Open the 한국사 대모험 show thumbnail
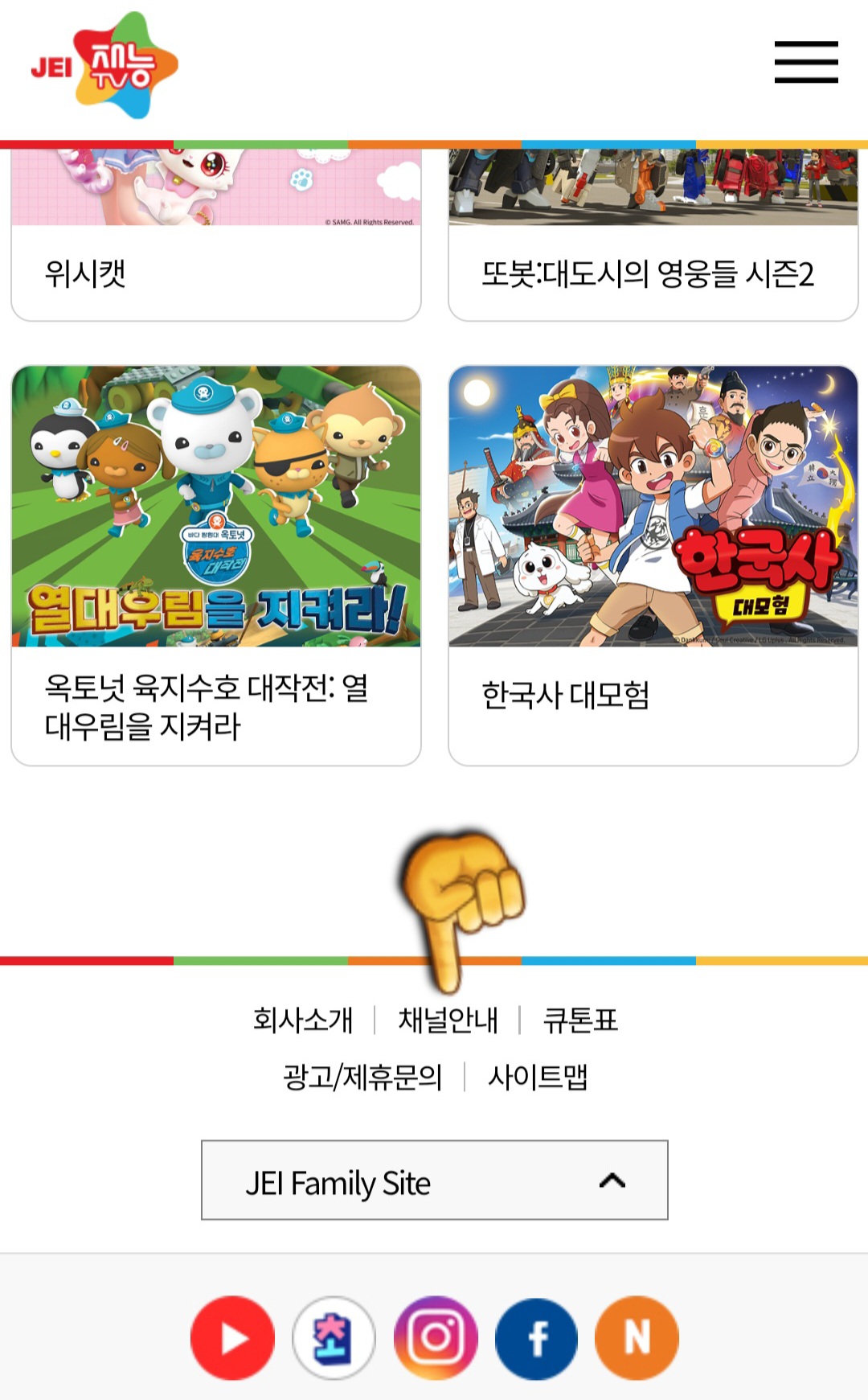This screenshot has width=868, height=1400. [653, 505]
